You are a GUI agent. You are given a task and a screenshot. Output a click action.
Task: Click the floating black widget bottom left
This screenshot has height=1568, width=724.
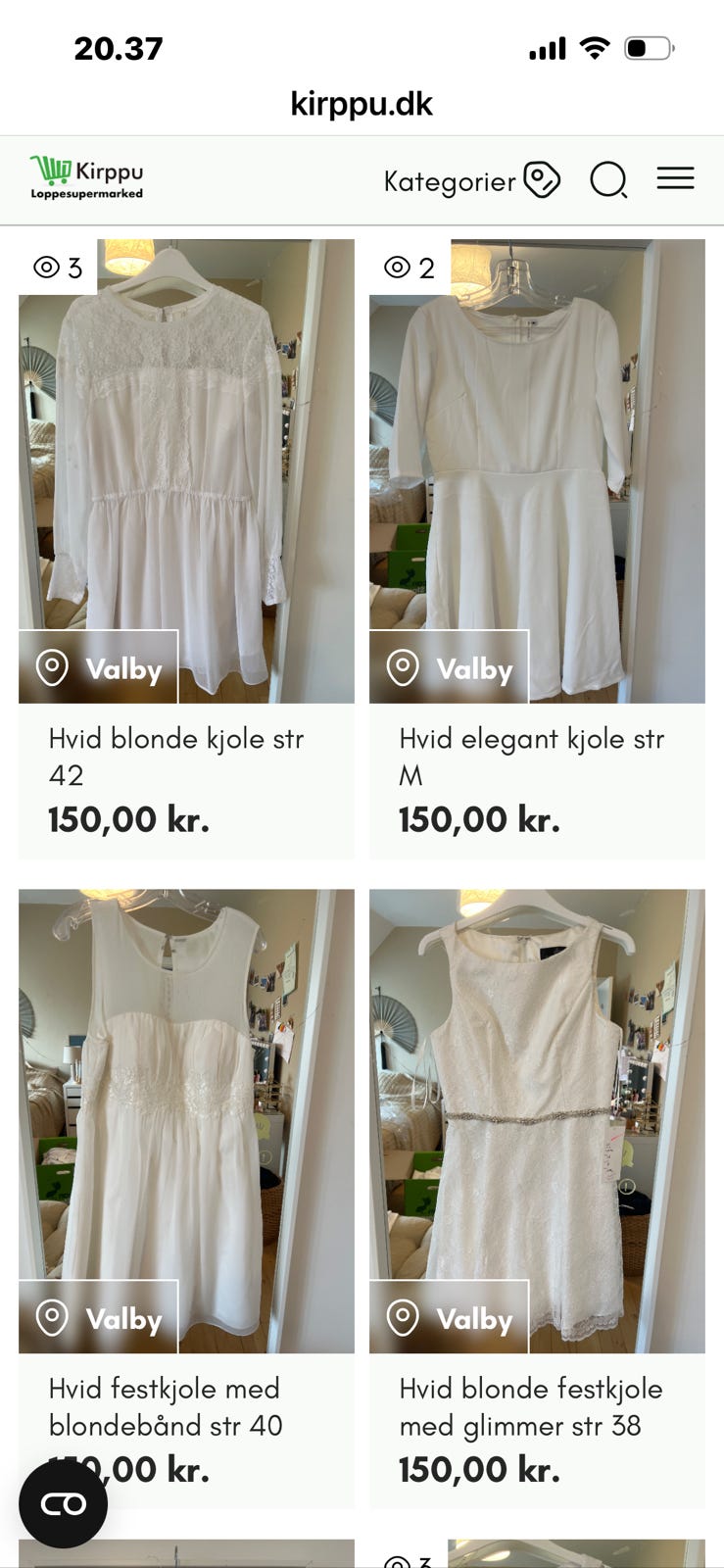(x=63, y=1500)
